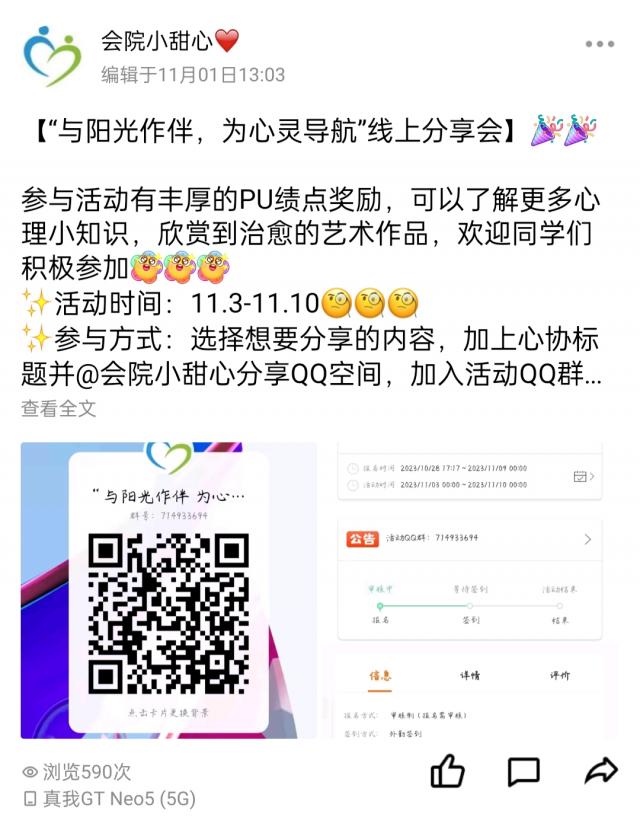Open the comment section
Screen dimensions: 640x830
[x=523, y=770]
